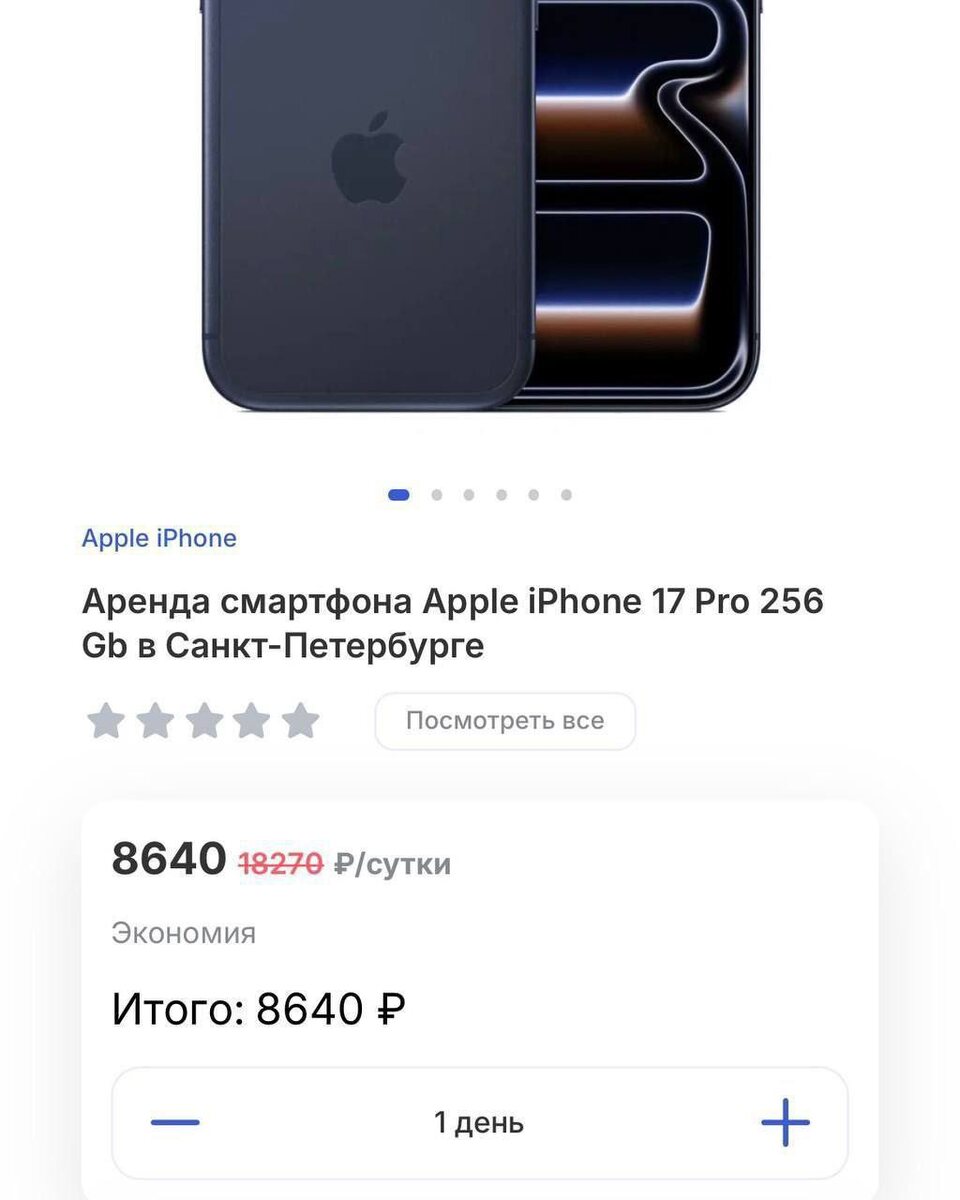The height and width of the screenshot is (1200, 960).
Task: Click the 1 день rental duration selector
Action: (x=479, y=1122)
